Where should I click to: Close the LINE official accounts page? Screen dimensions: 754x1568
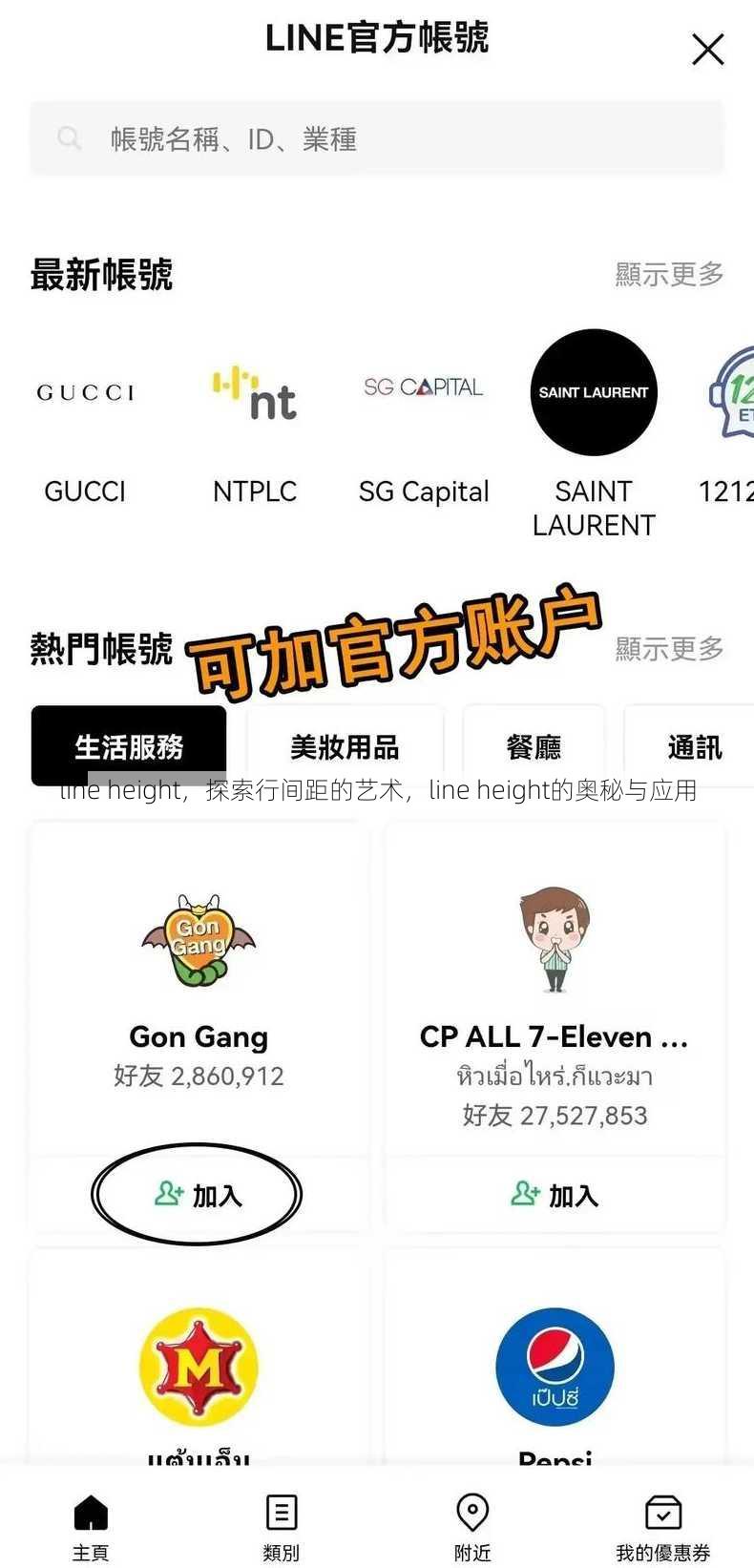(707, 49)
